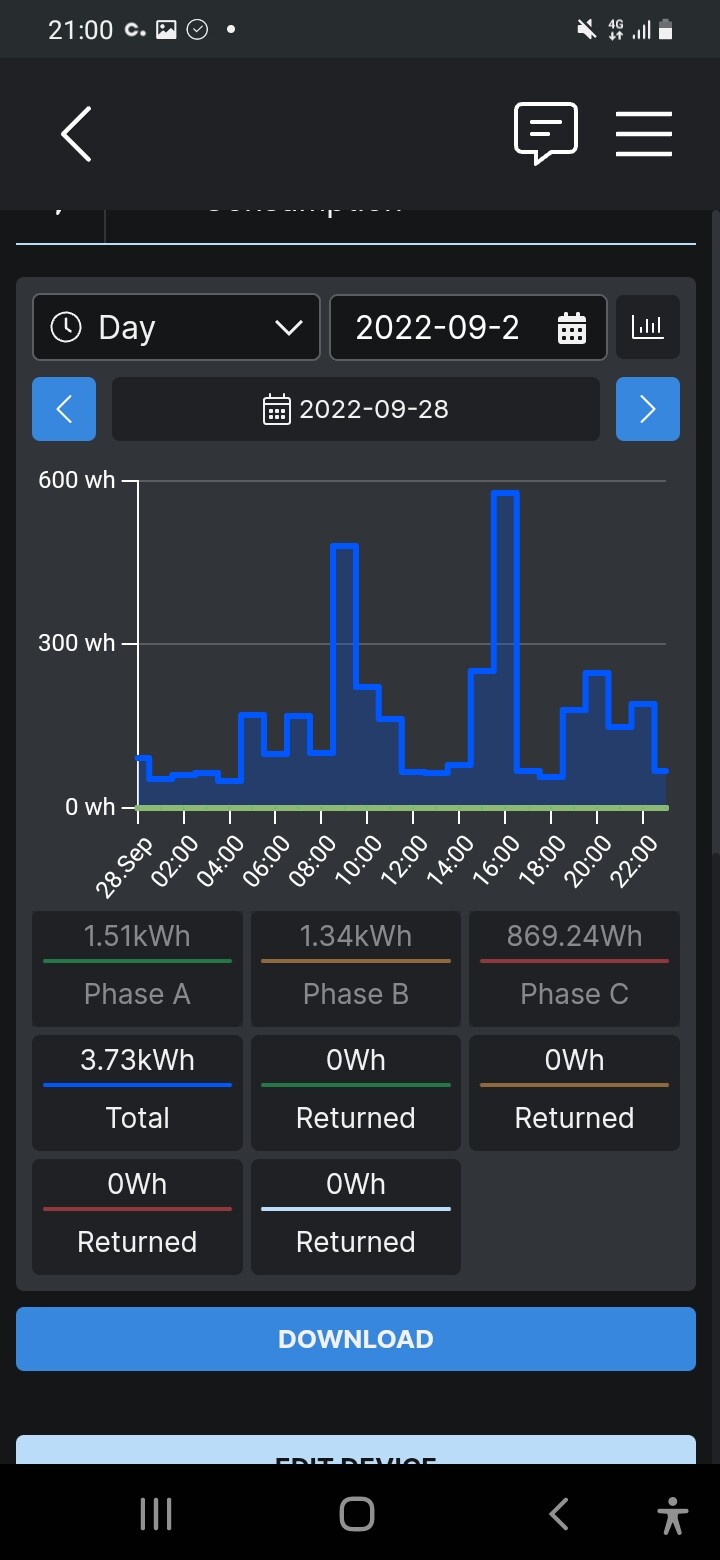720x1560 pixels.
Task: Open the hamburger menu
Action: (x=643, y=133)
